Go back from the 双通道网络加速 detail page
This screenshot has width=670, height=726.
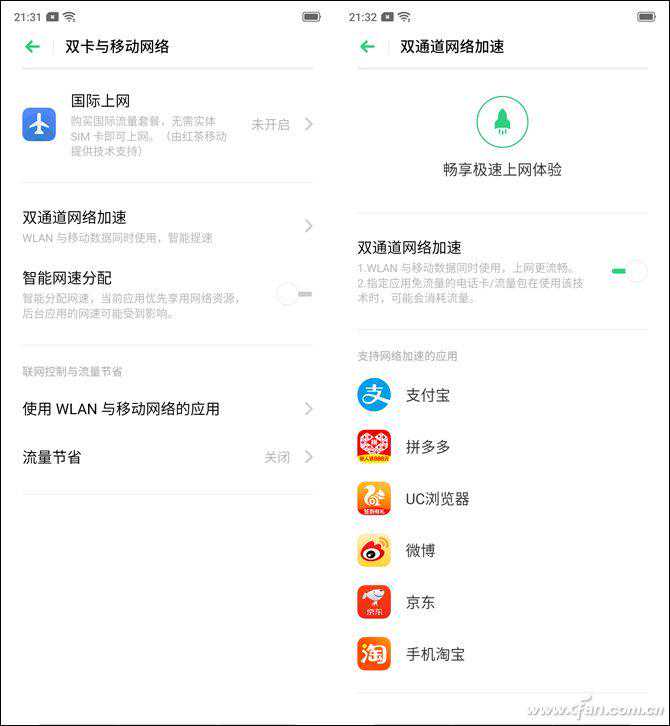(x=367, y=46)
